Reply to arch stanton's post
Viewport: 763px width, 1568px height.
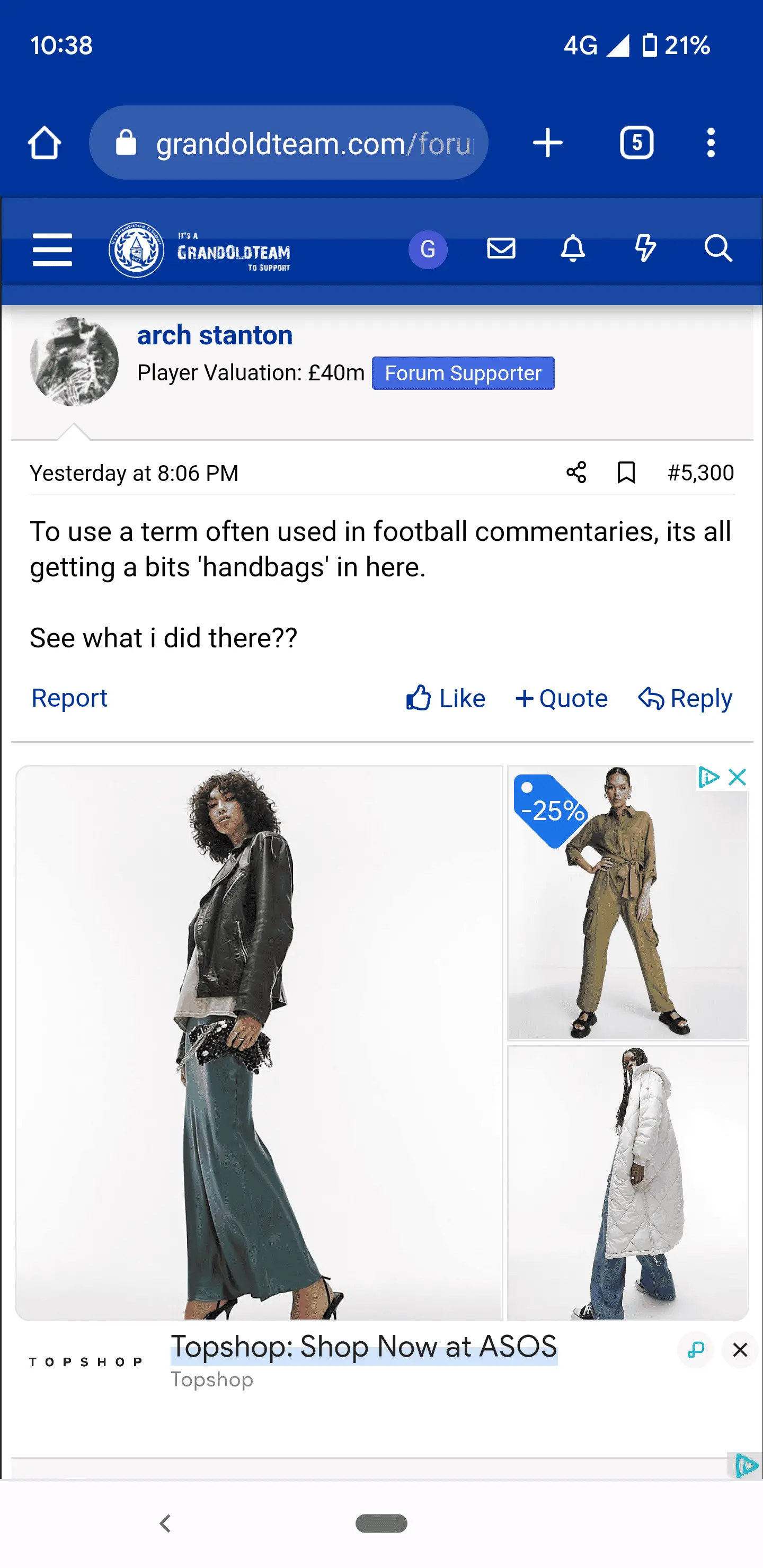pyautogui.click(x=685, y=698)
